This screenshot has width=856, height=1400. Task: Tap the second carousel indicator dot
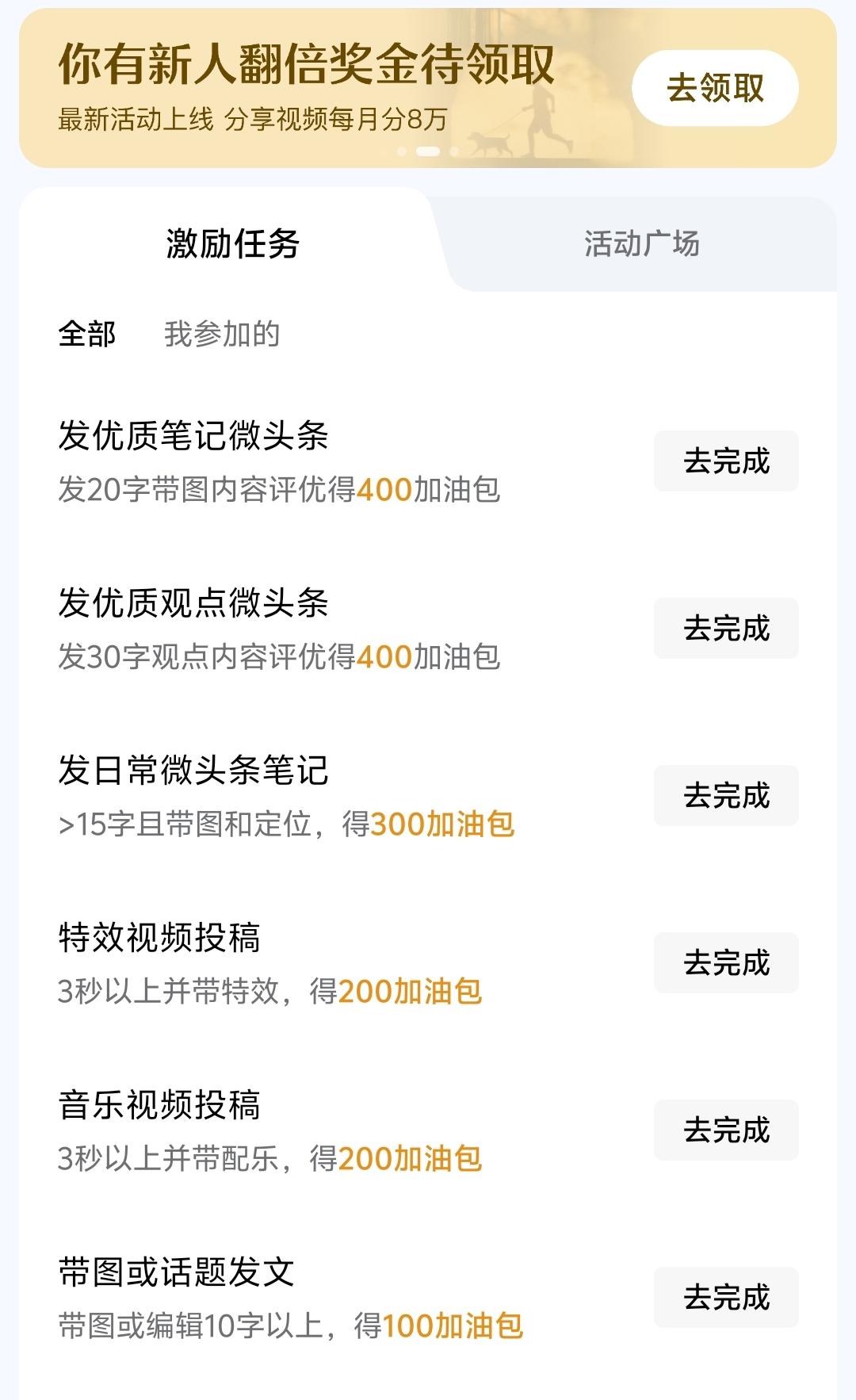tap(426, 151)
